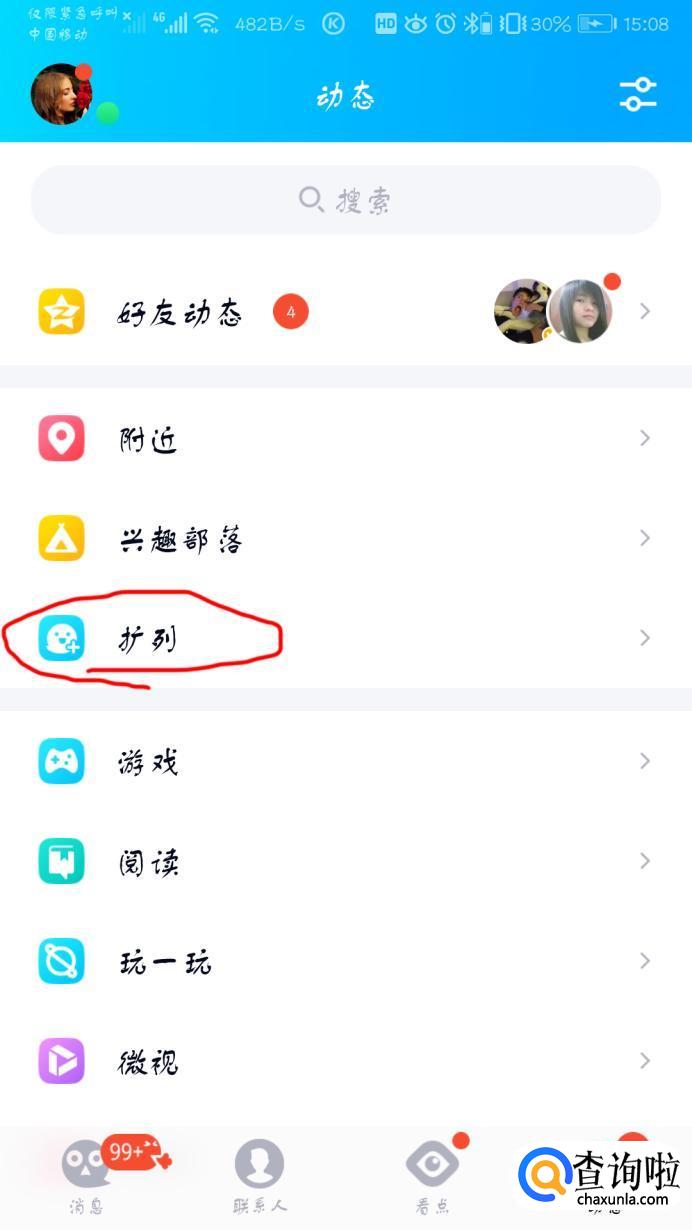Tap the 搜索 search box
This screenshot has height=1230, width=692.
click(x=346, y=200)
